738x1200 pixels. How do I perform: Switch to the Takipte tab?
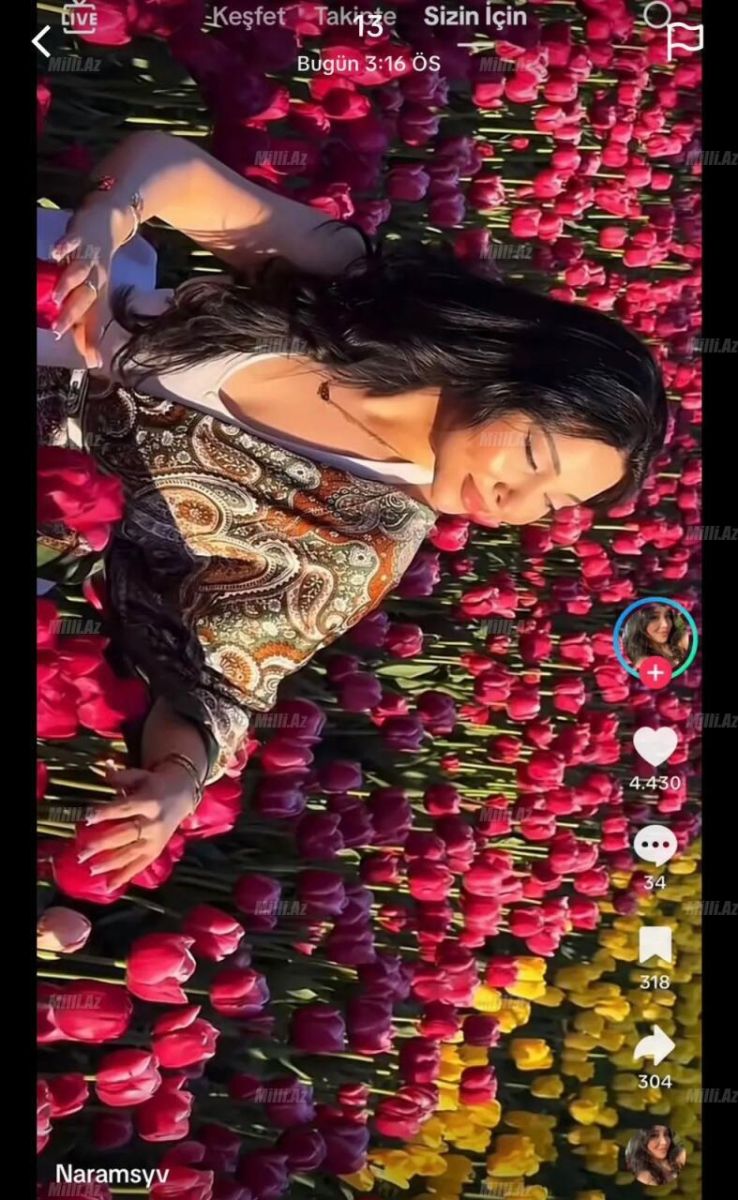click(355, 17)
